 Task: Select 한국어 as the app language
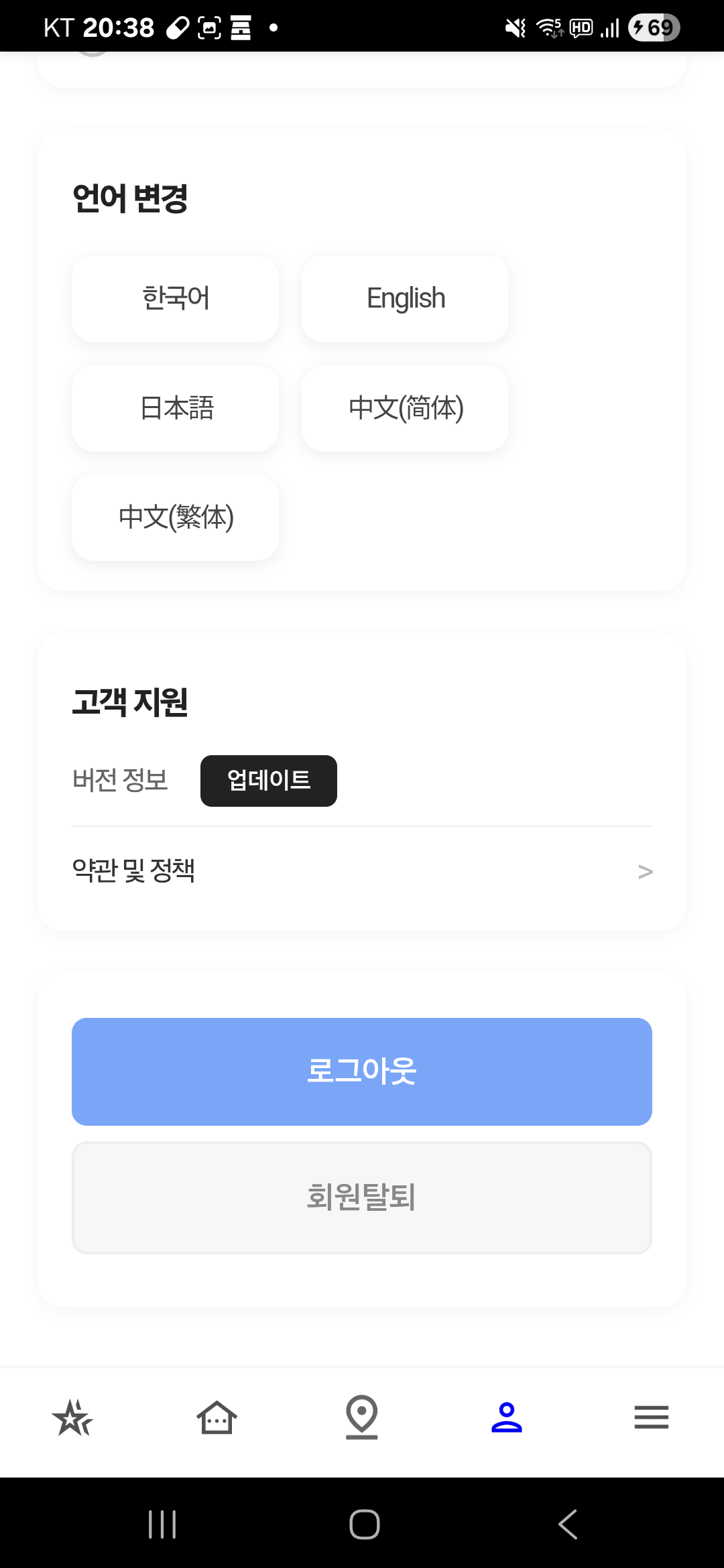pos(175,299)
